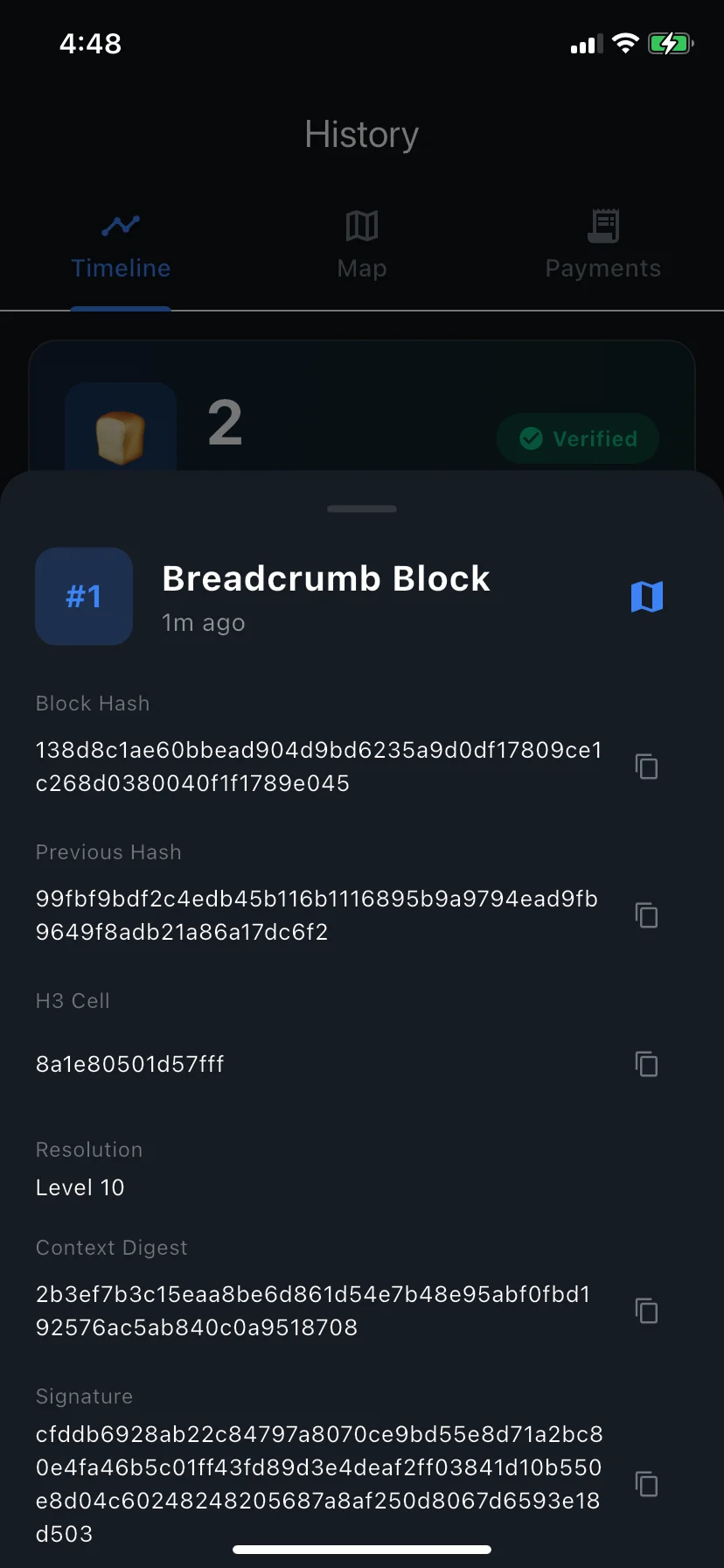Viewport: 724px width, 1568px height.
Task: Click the Map icon in the tab bar
Action: pos(361,225)
